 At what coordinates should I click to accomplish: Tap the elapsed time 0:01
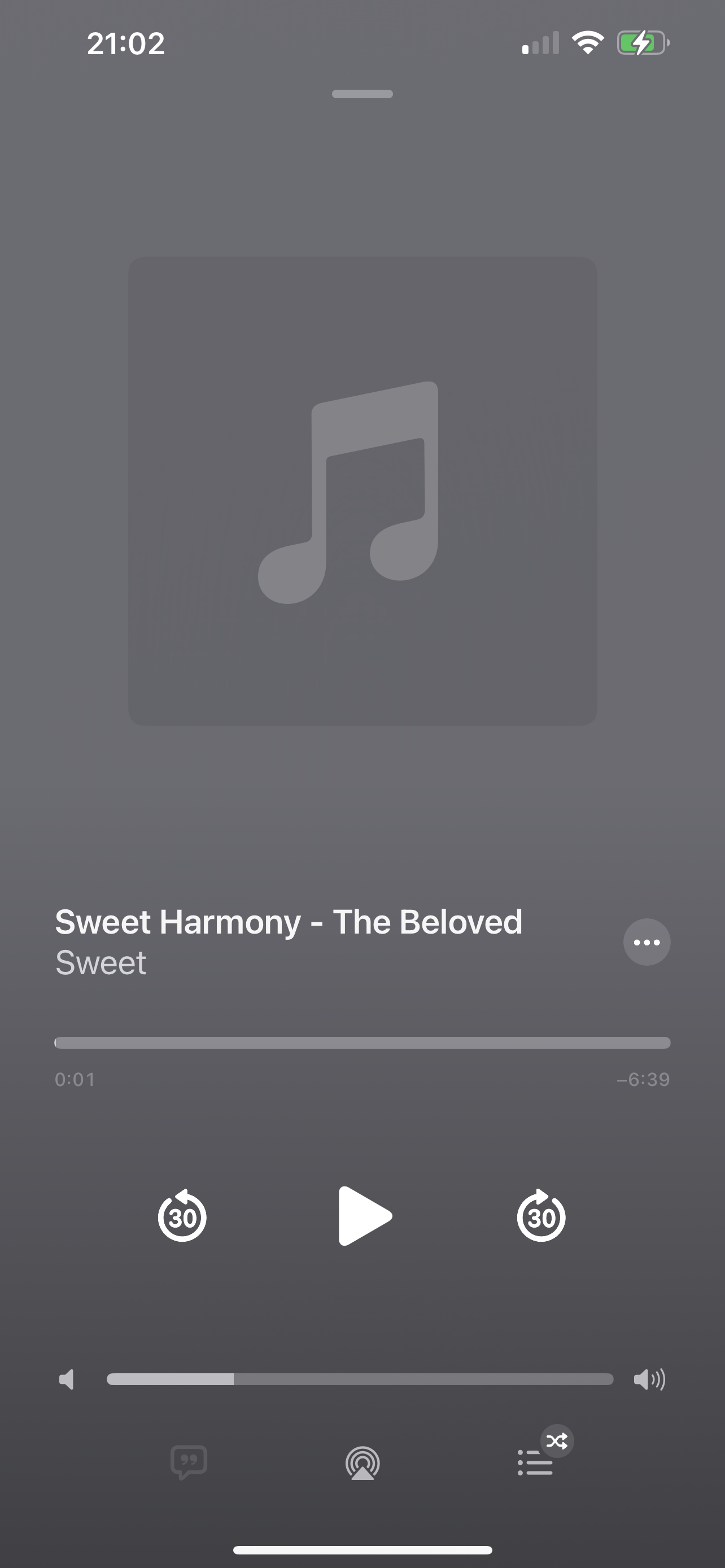(x=75, y=1079)
